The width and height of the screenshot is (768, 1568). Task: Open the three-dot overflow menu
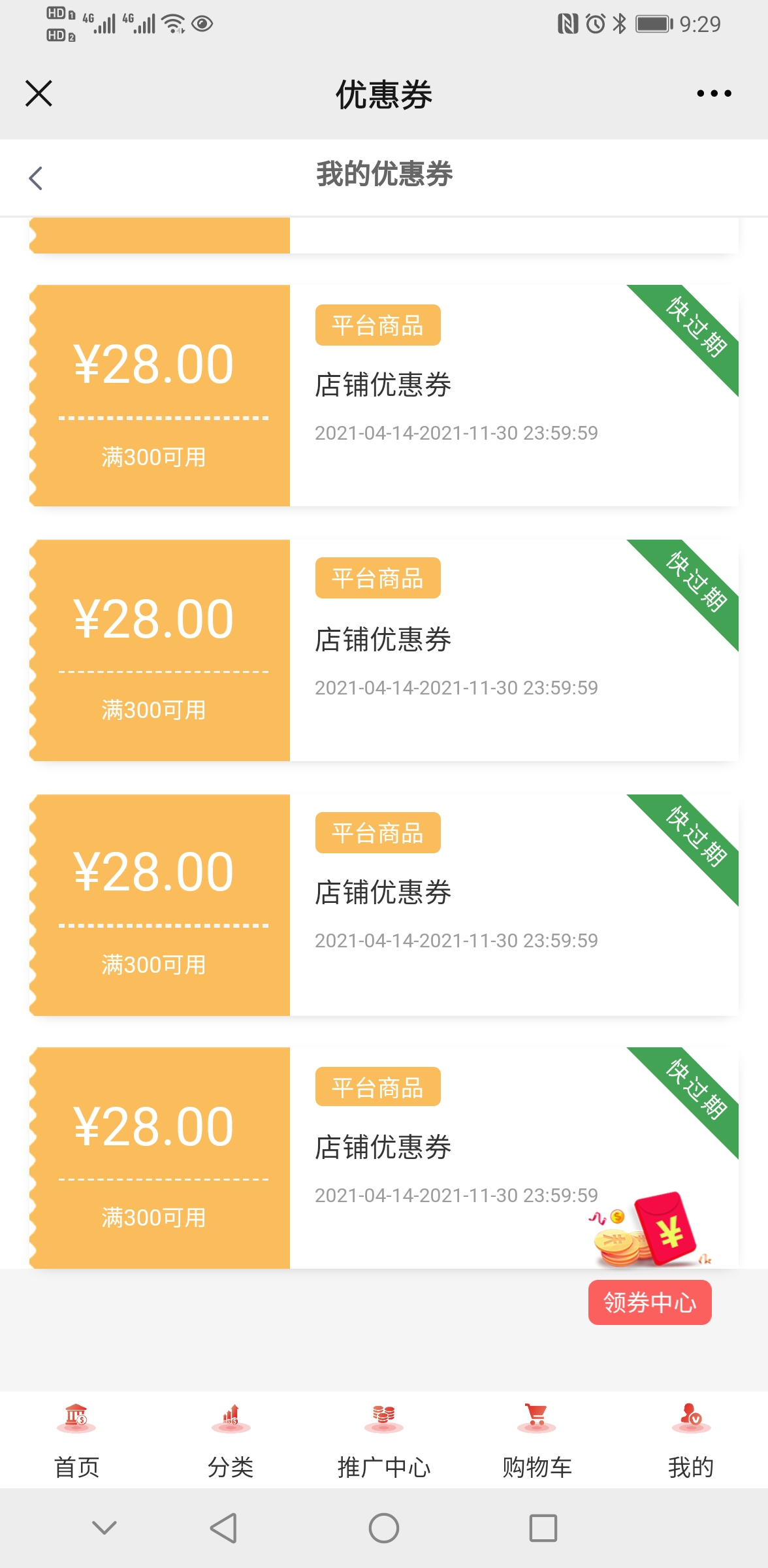point(714,93)
